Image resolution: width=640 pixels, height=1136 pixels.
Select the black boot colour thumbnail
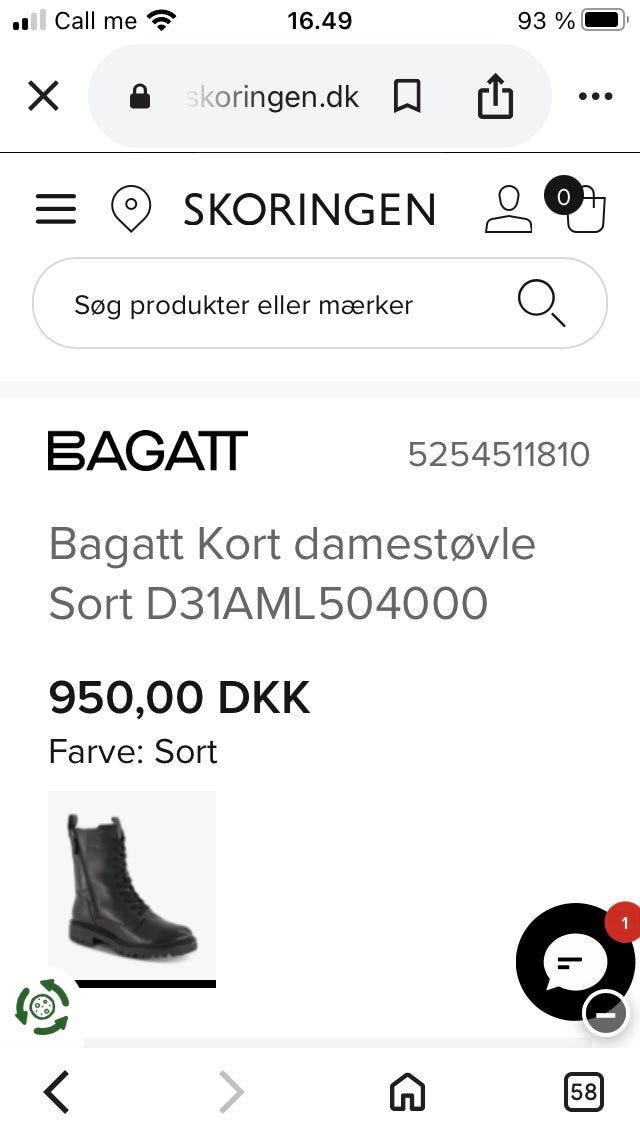pos(132,886)
